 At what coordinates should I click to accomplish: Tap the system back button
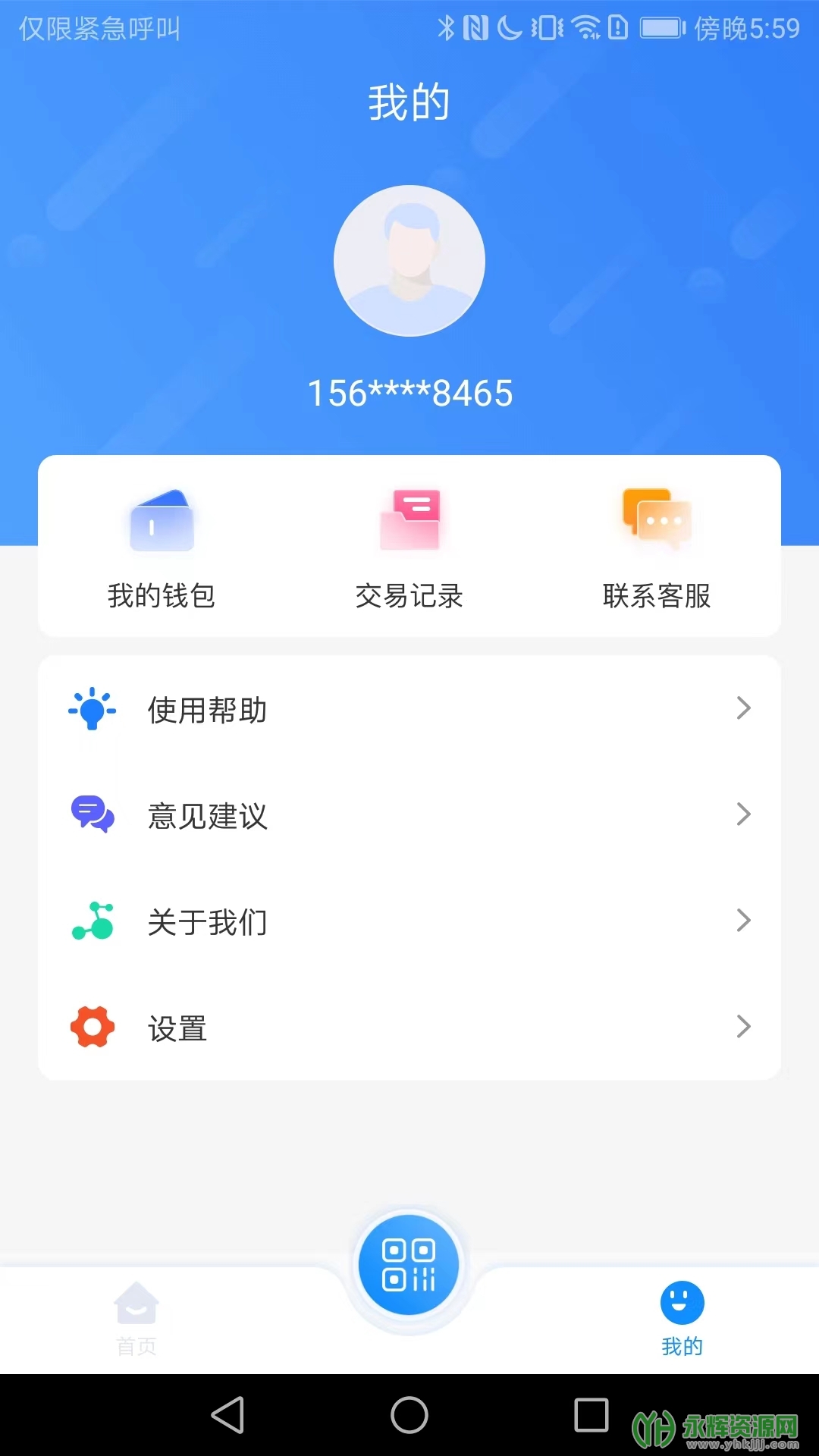227,1415
